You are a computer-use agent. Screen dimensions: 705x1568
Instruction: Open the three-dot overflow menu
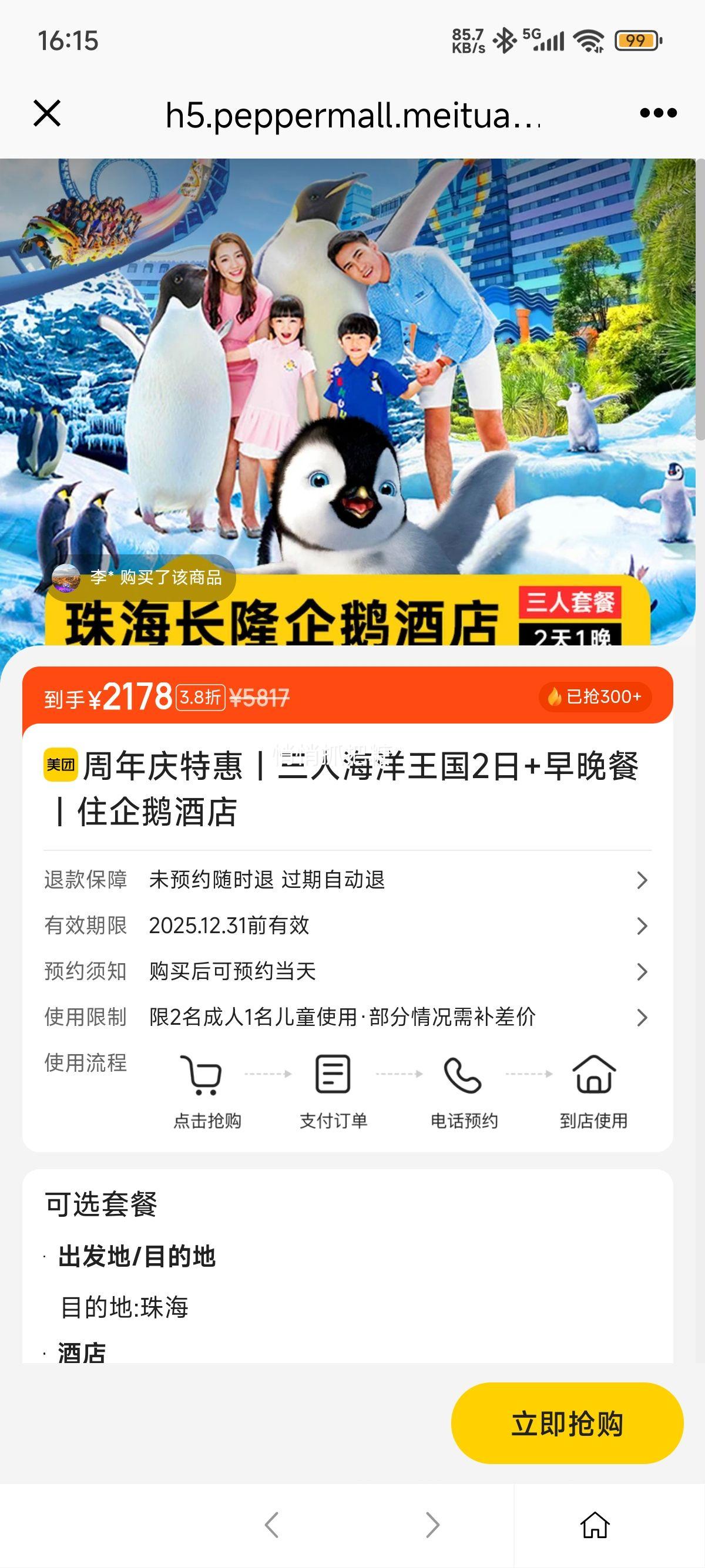[x=658, y=113]
